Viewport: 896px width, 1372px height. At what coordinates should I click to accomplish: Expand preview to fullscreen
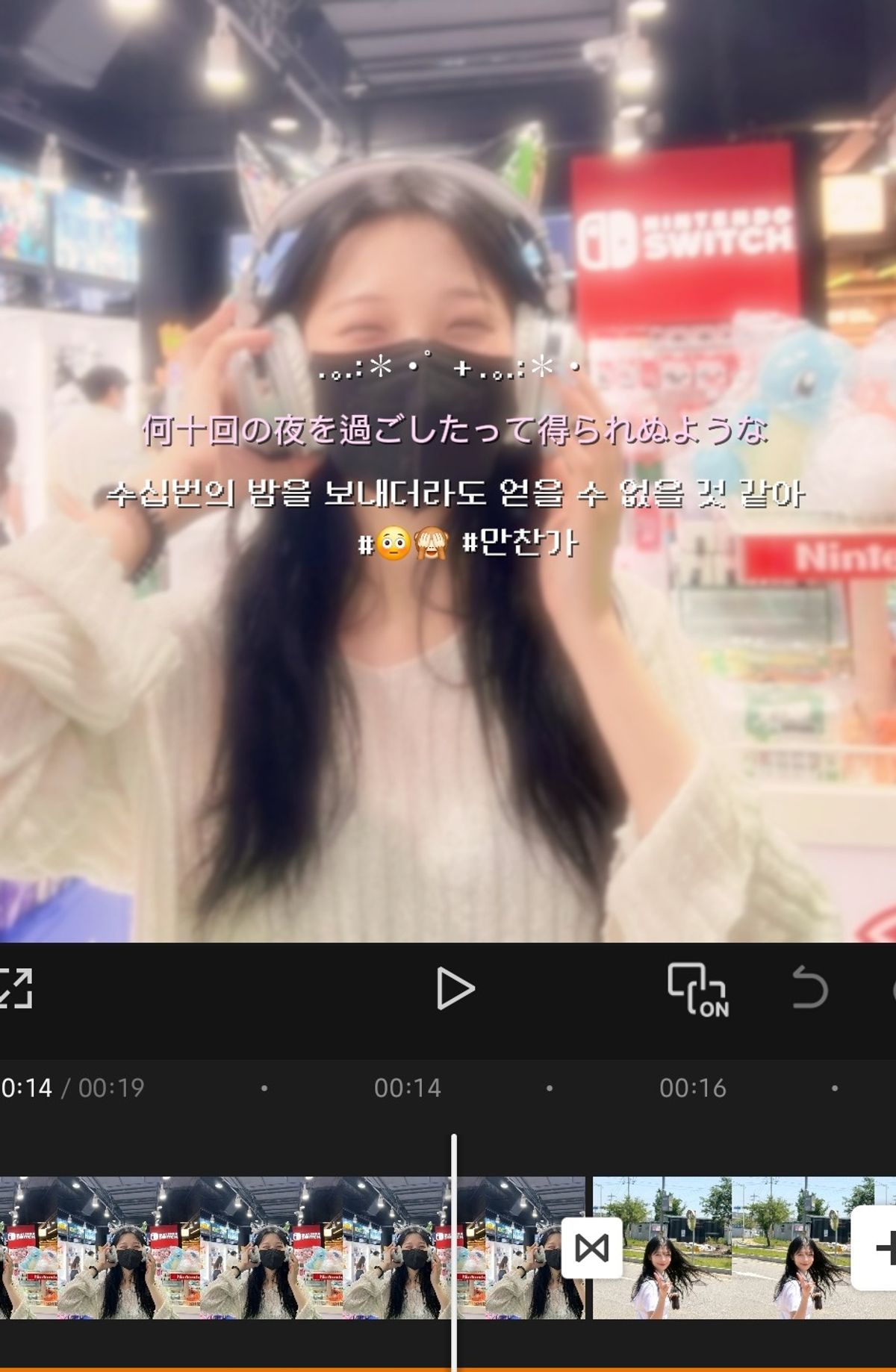tap(16, 989)
